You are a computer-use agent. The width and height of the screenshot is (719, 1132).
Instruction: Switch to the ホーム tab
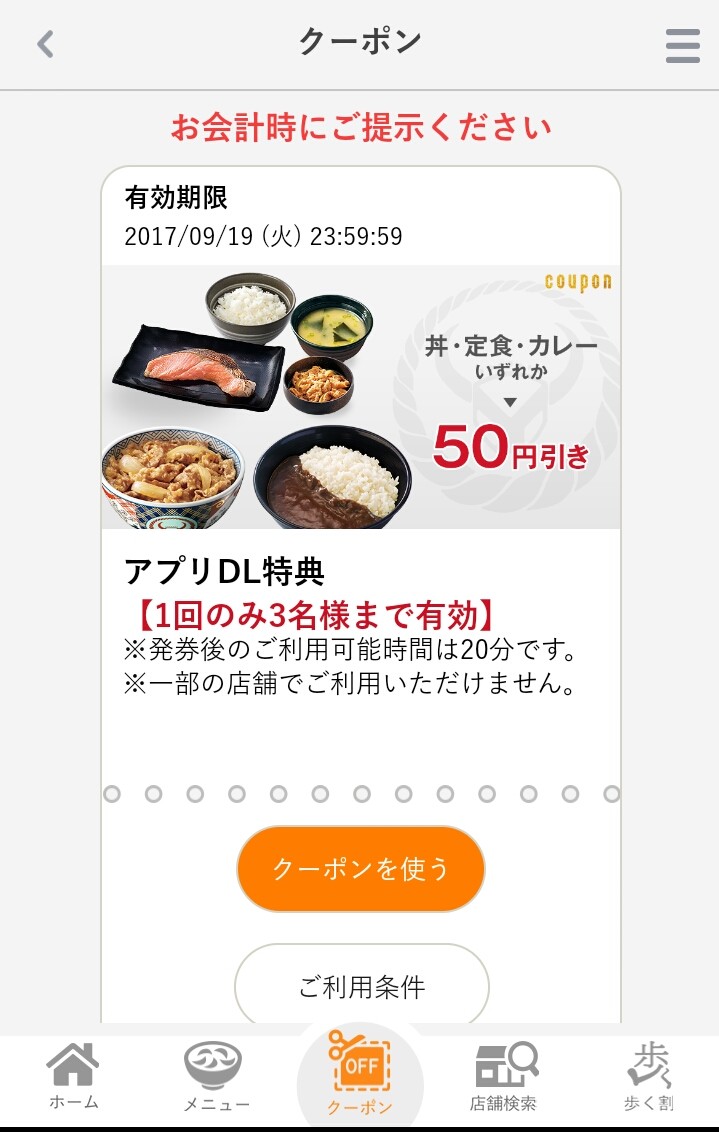(x=74, y=1077)
